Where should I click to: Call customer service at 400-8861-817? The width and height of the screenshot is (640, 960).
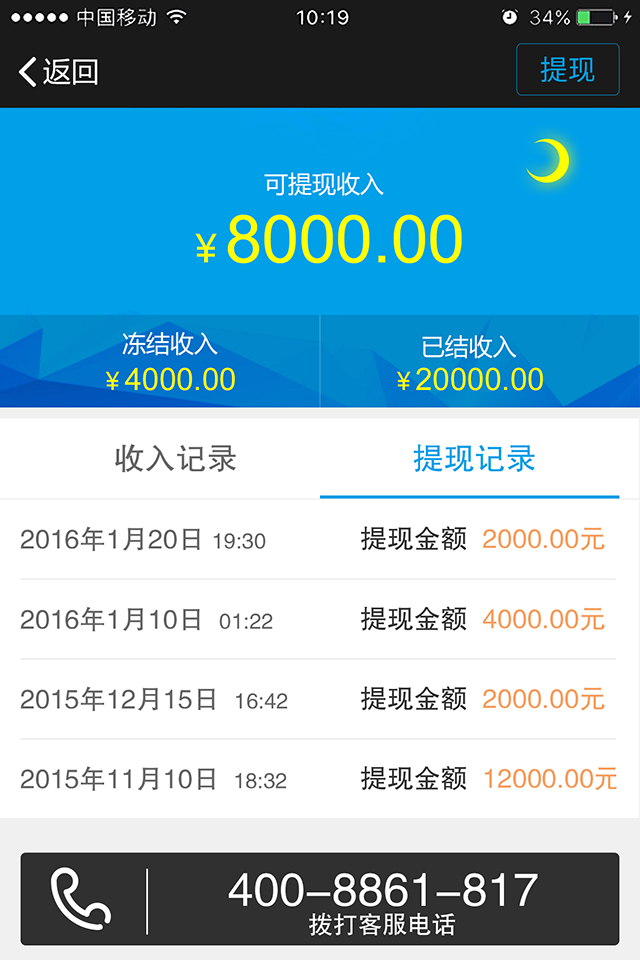pos(320,898)
